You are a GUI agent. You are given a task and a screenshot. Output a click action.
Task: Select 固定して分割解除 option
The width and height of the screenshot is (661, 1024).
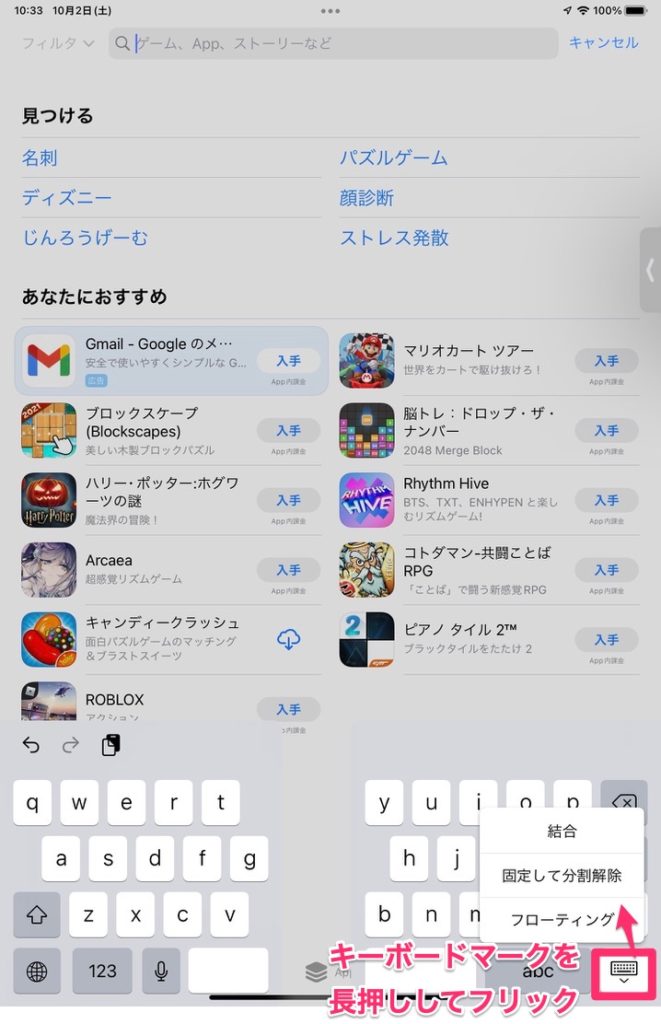pyautogui.click(x=562, y=875)
